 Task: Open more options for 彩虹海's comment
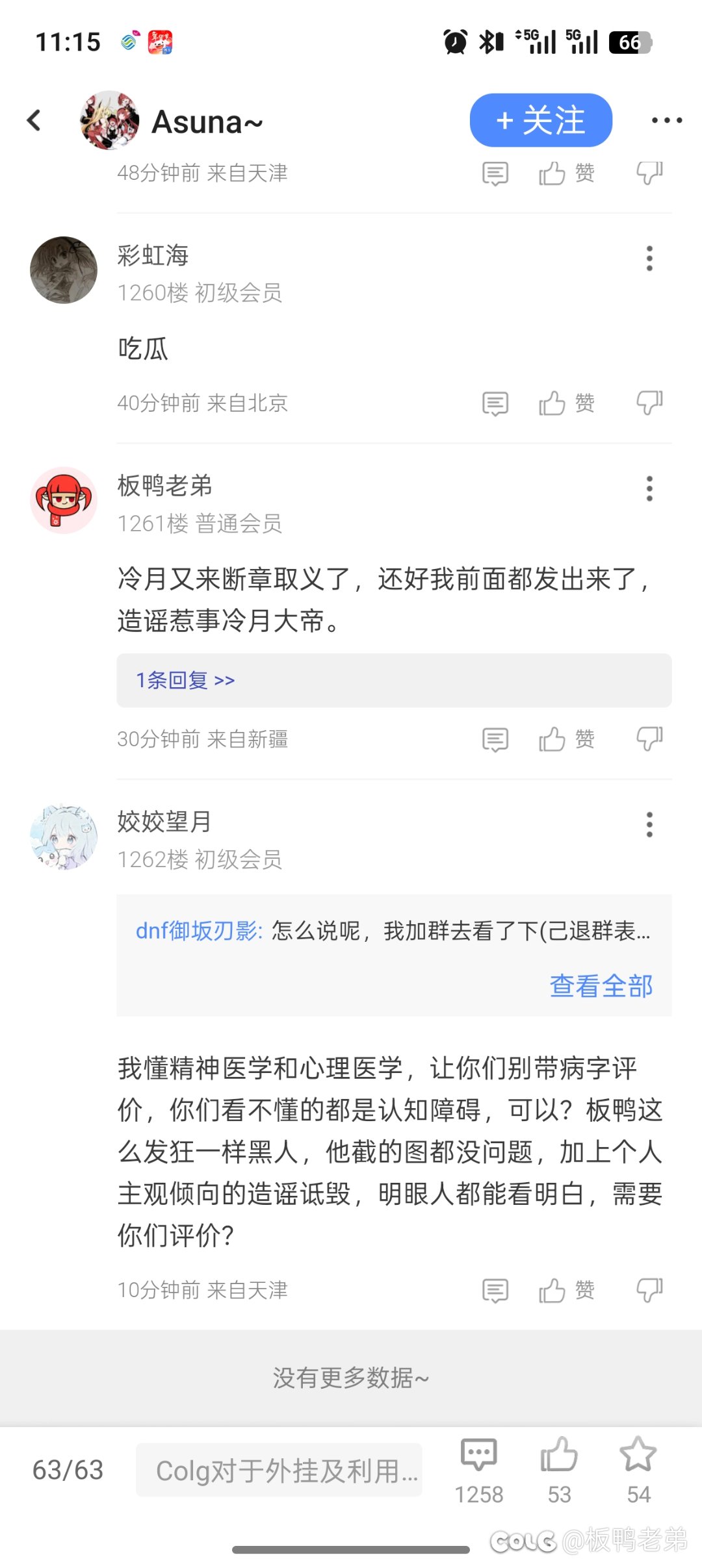pyautogui.click(x=649, y=259)
